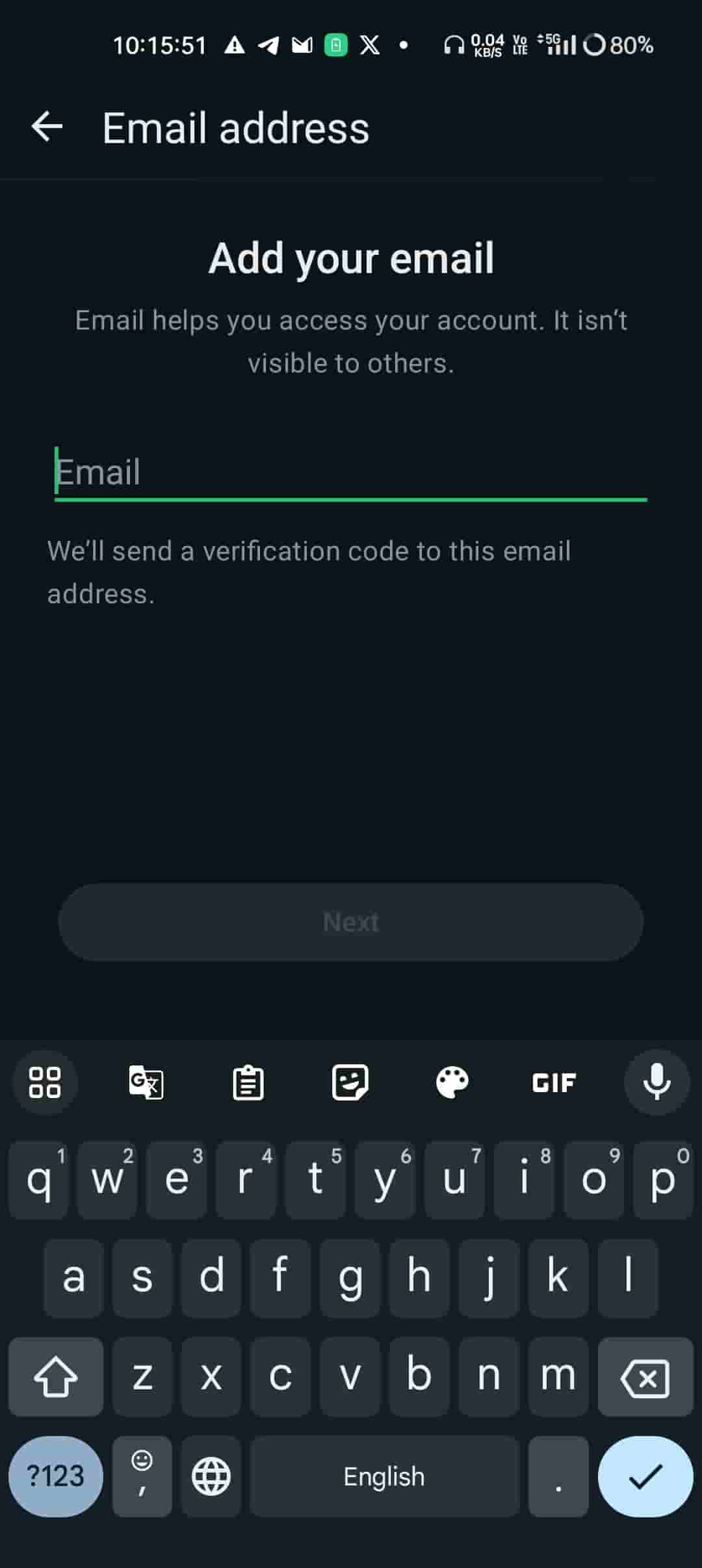Switch to ?123 symbols keyboard
The image size is (702, 1568).
click(x=56, y=1476)
